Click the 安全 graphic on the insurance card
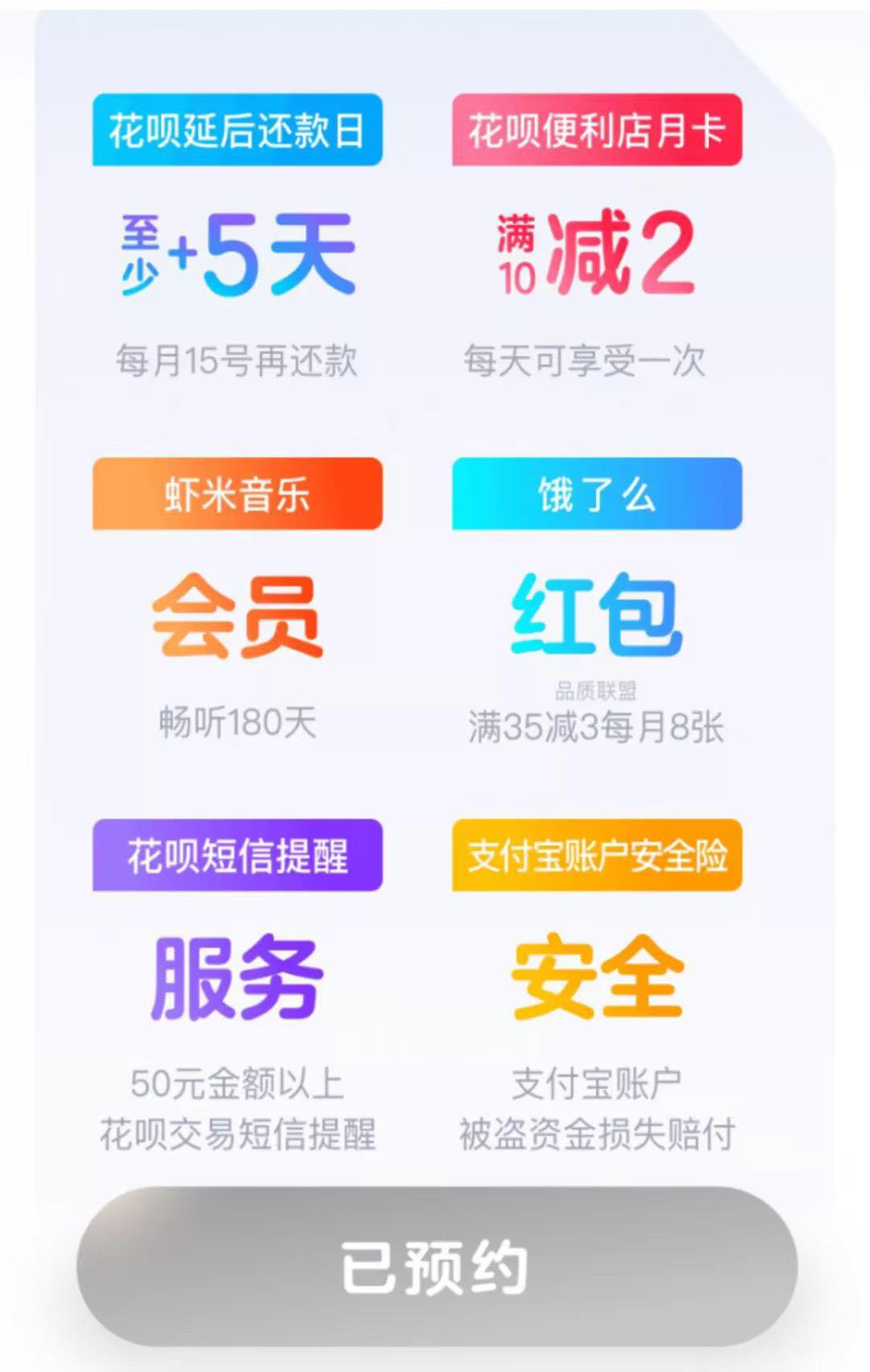 (x=598, y=978)
